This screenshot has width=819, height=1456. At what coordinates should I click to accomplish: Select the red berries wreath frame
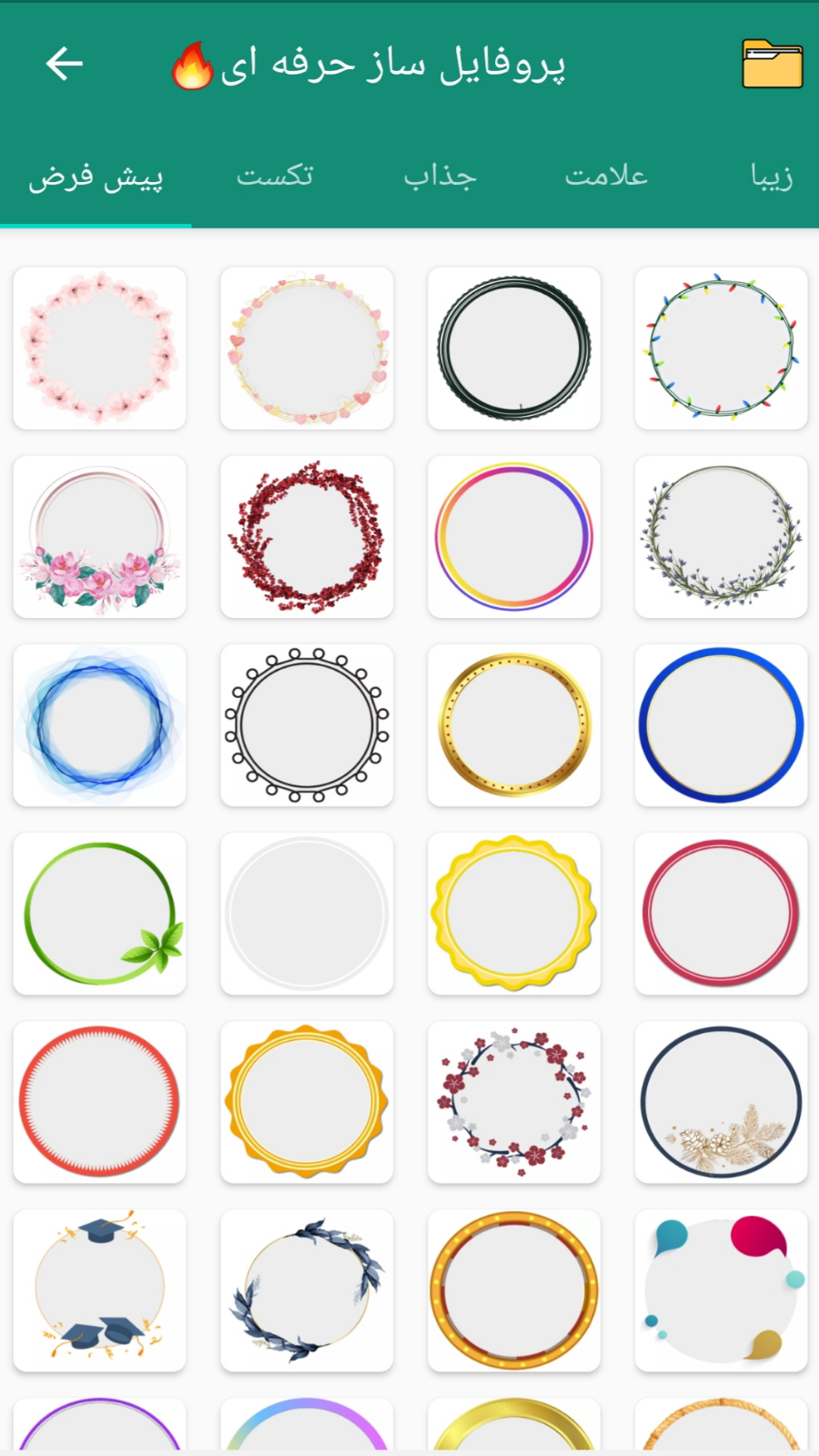coord(307,537)
